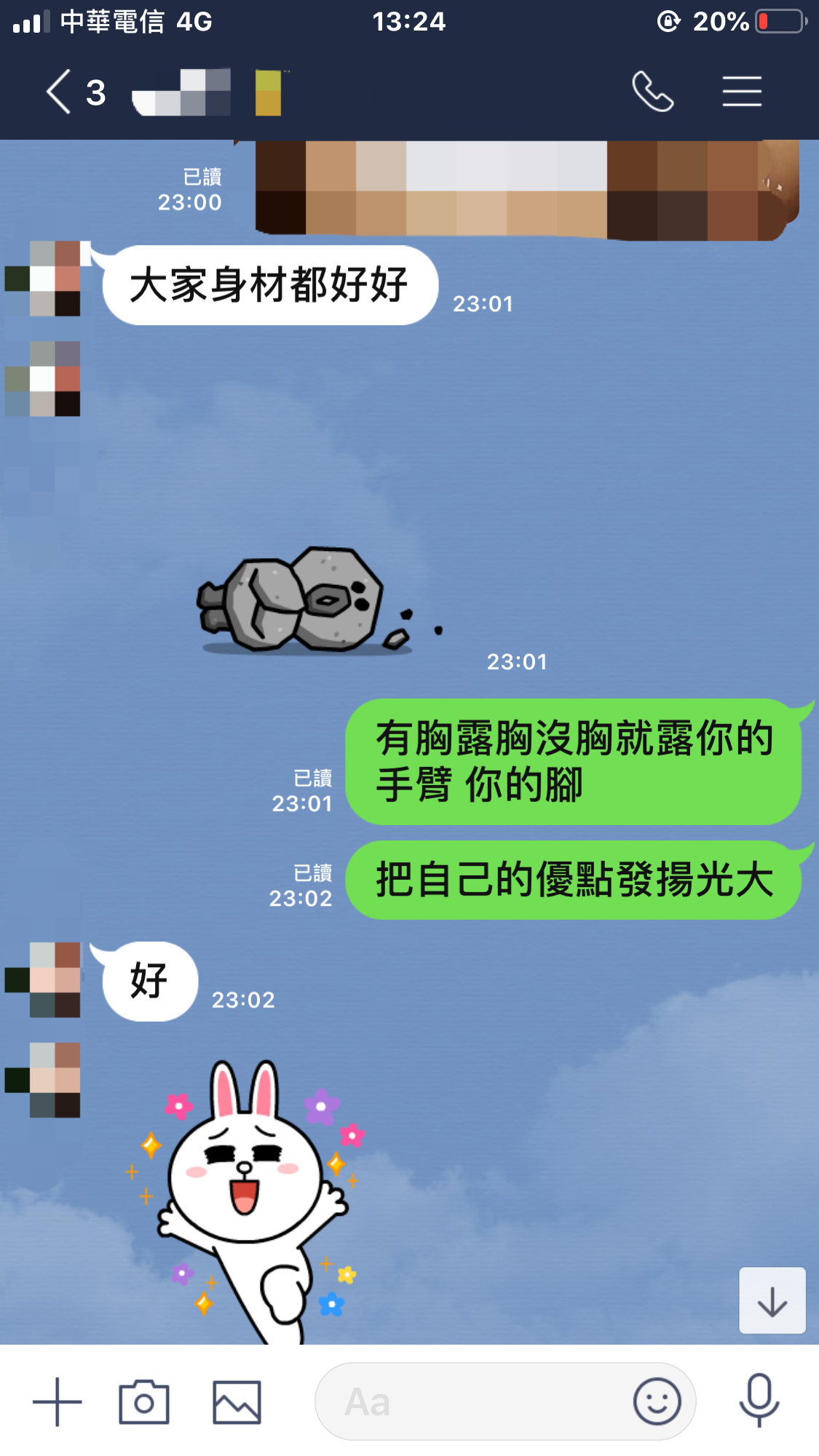Go back to the chat list
Viewport: 819px width, 1456px height.
pos(60,92)
